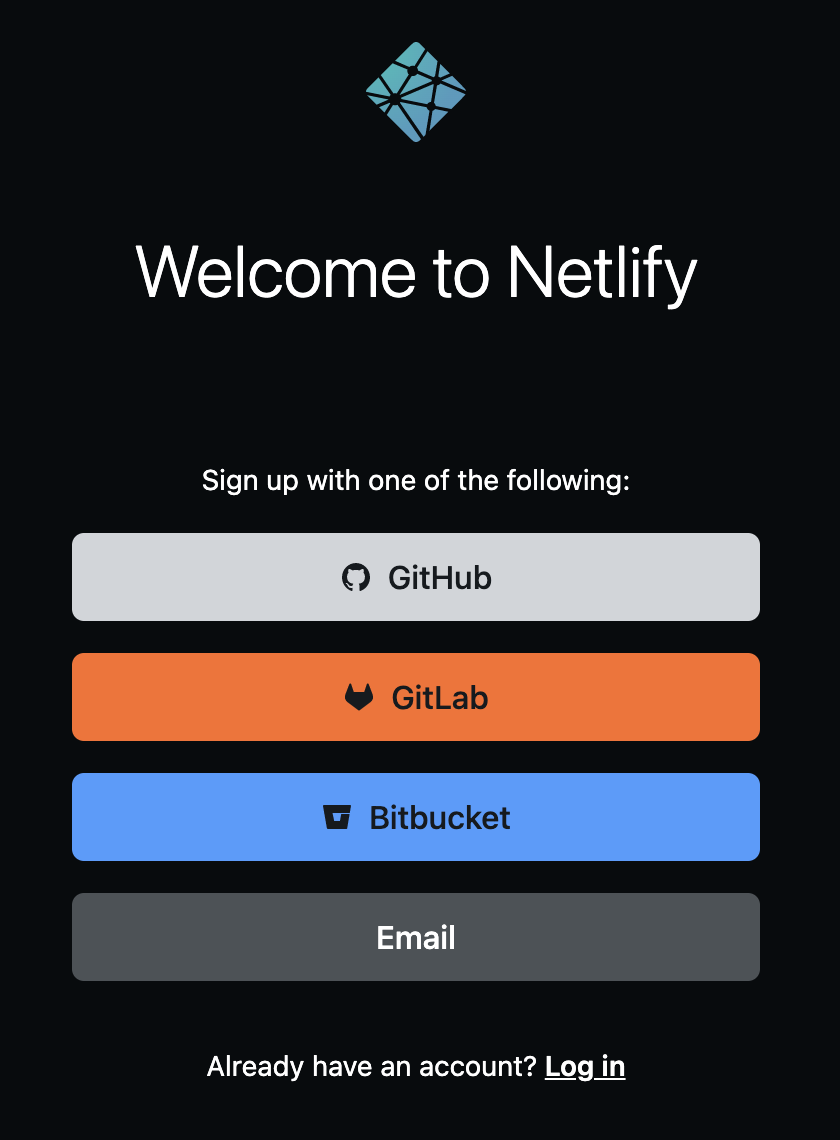Select the GitHub octocat symbol

(x=356, y=577)
